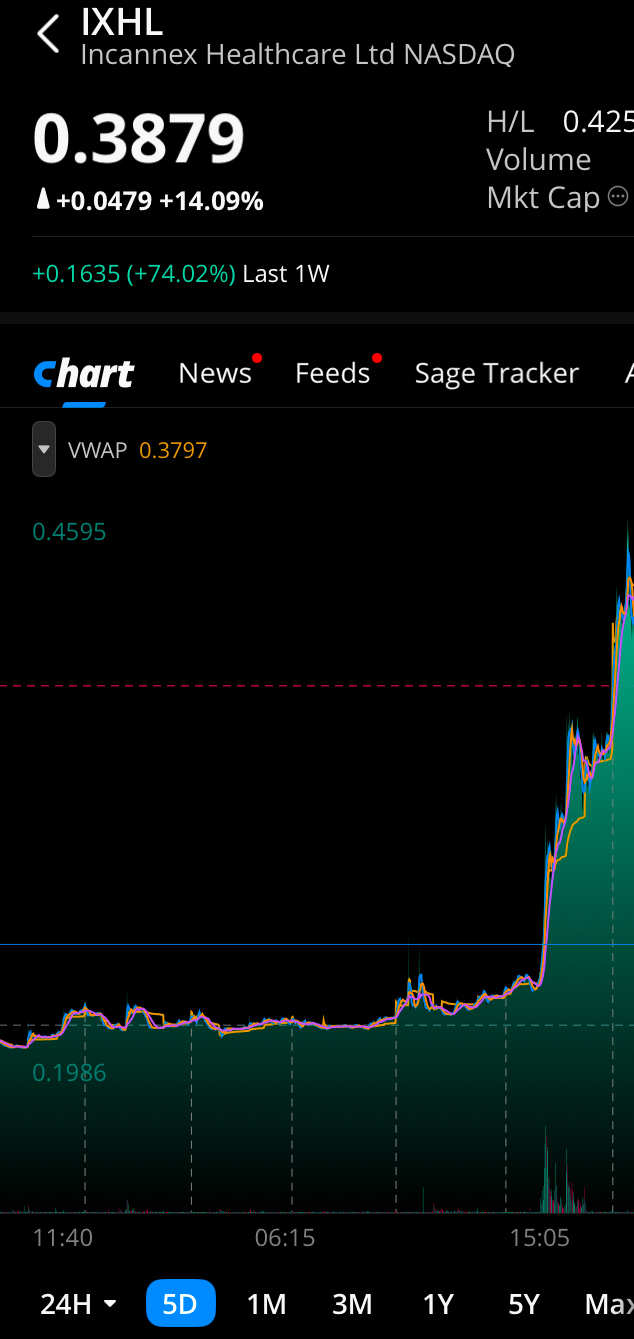Expand the VWAP indicator dropdown
634x1339 pixels.
click(x=44, y=449)
